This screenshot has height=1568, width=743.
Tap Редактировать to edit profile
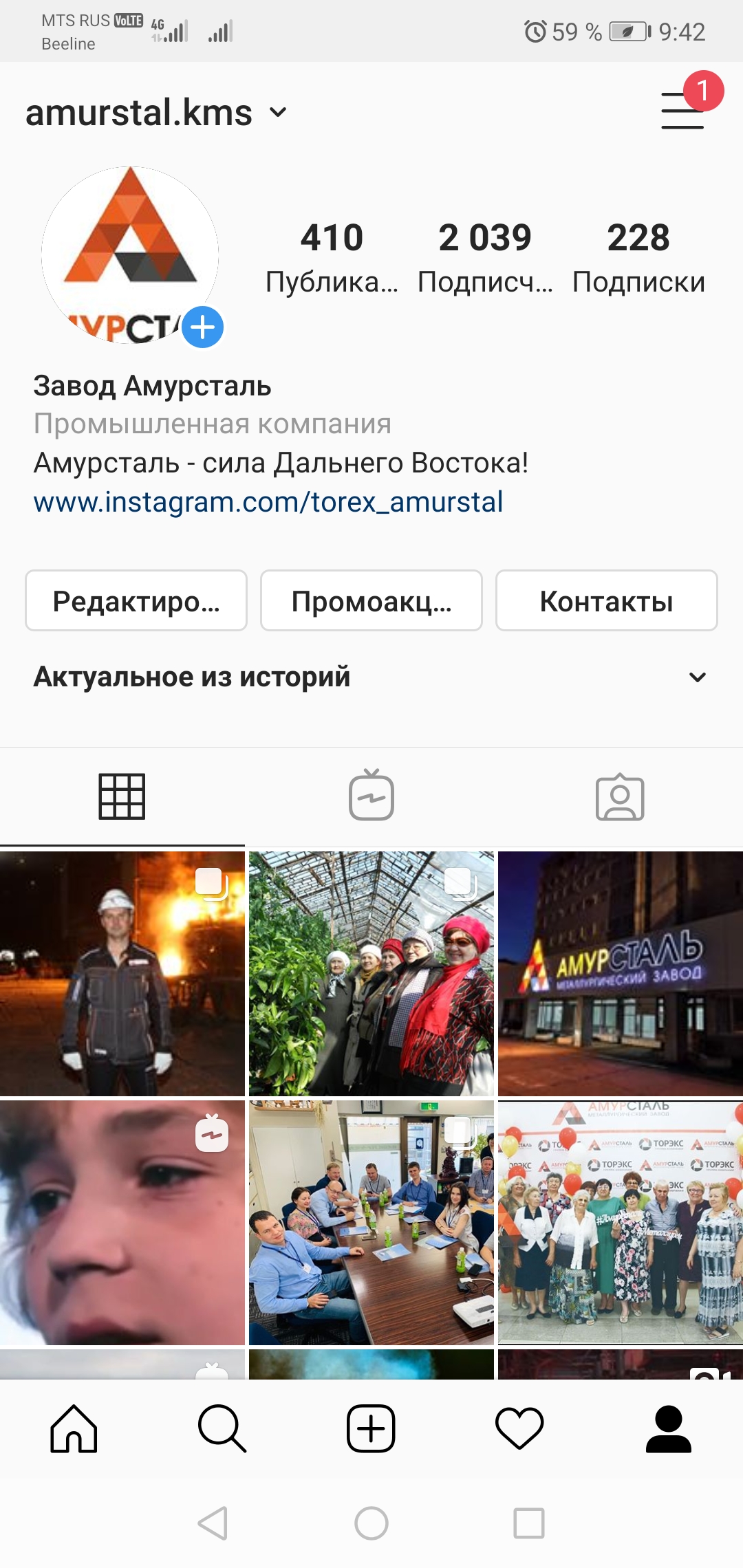coord(136,600)
